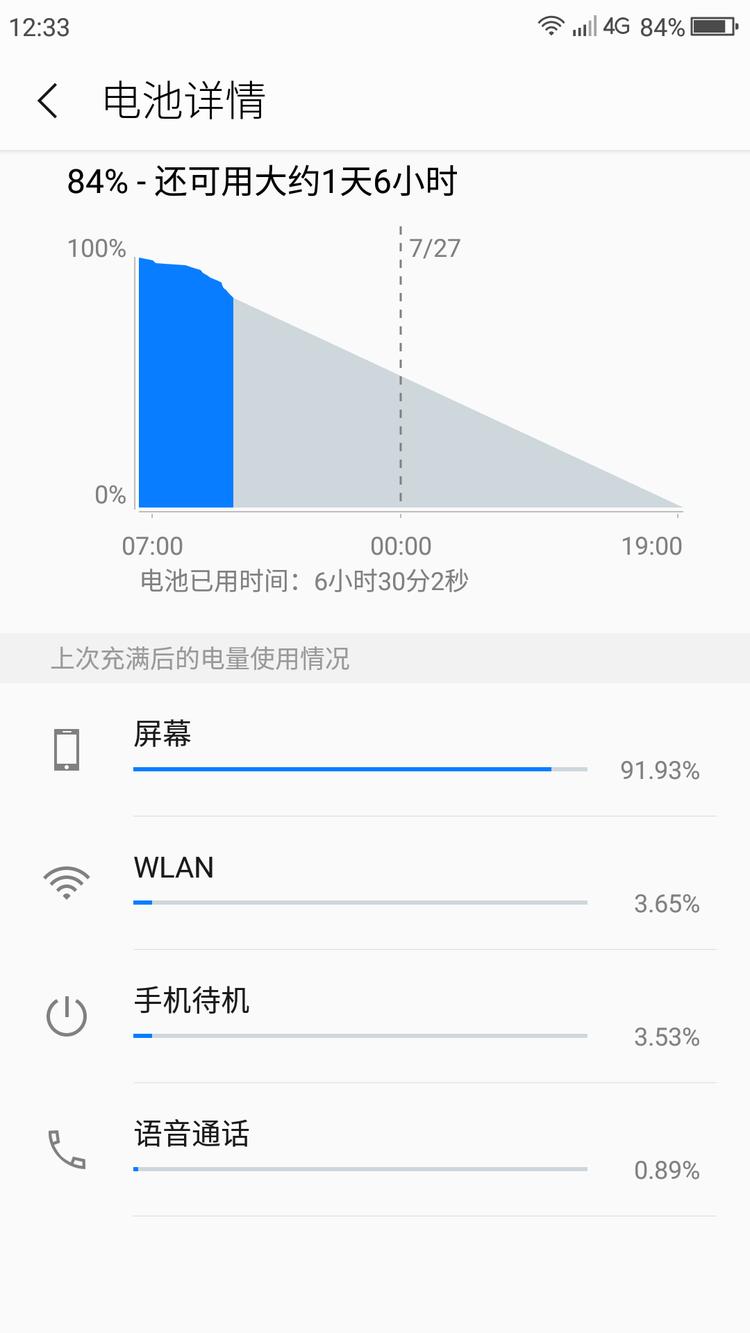Open the 屏幕 battery usage entry
This screenshot has height=1333, width=750.
point(350,747)
